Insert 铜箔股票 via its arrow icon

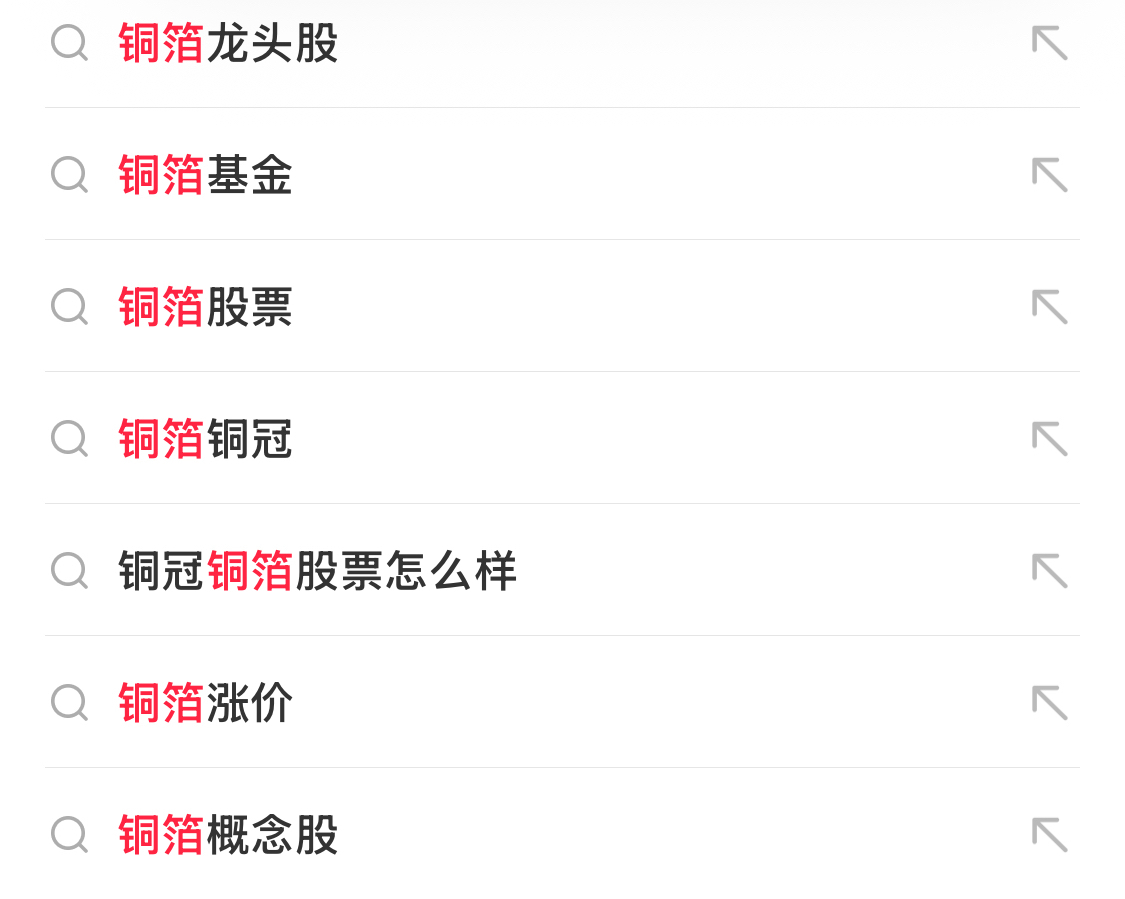click(x=1050, y=307)
